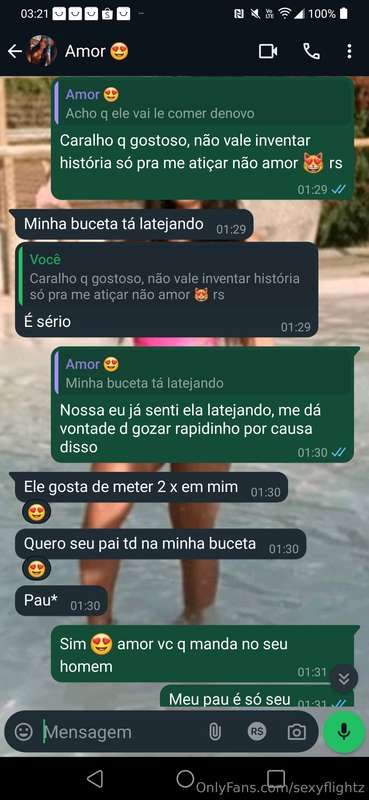This screenshot has height=800, width=369.
Task: Focus the Mensagem text field
Action: (120, 732)
